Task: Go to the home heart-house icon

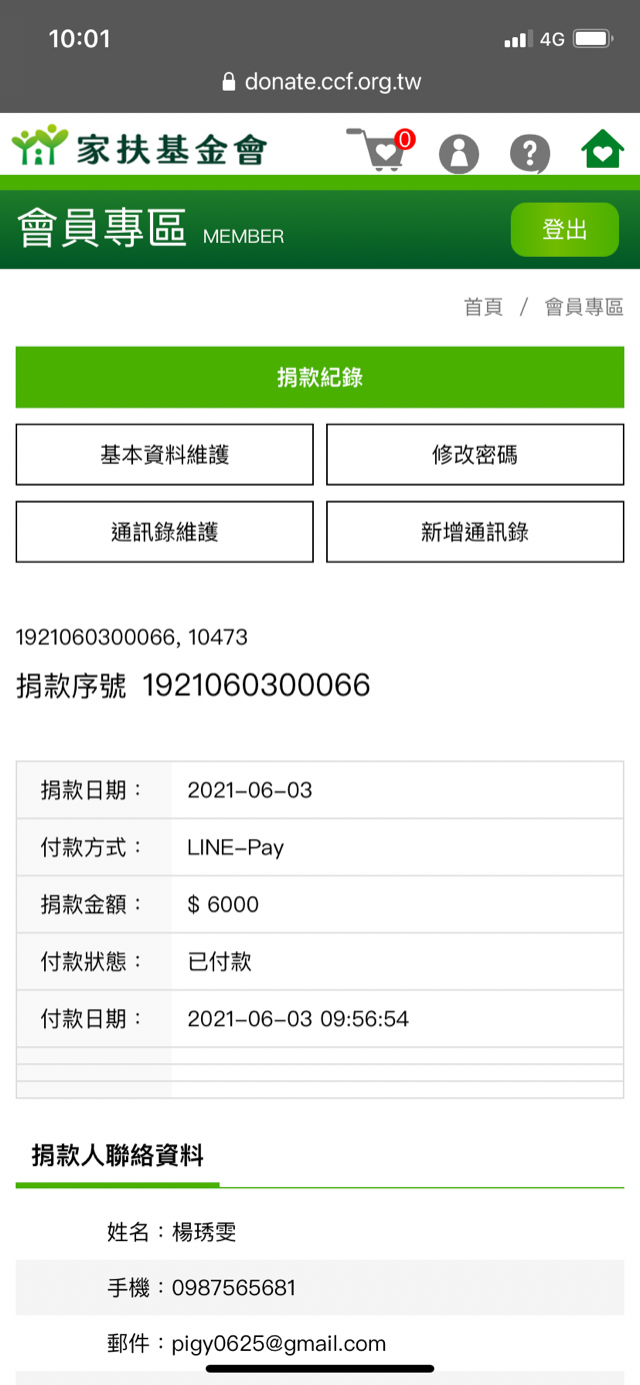Action: pyautogui.click(x=602, y=151)
